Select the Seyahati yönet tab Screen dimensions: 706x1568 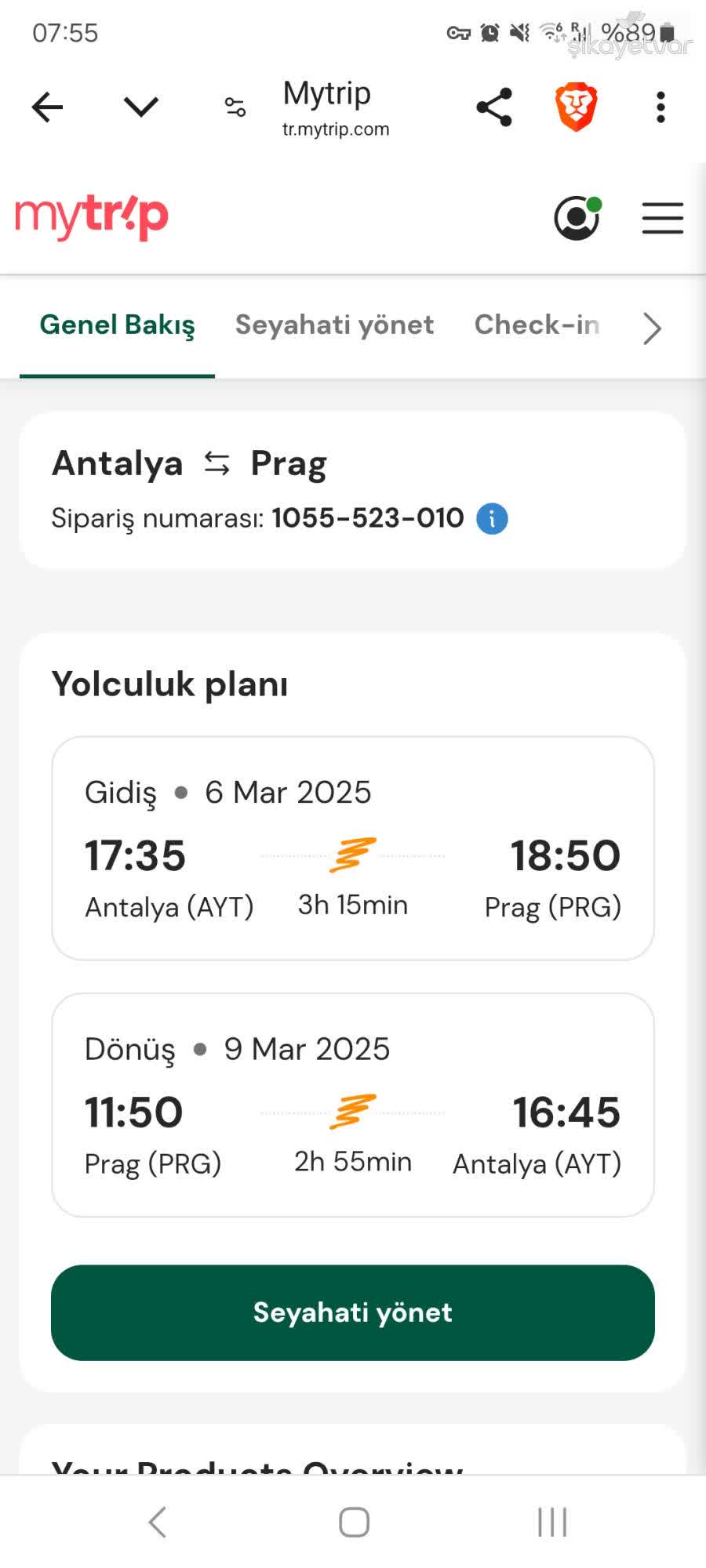(x=334, y=325)
